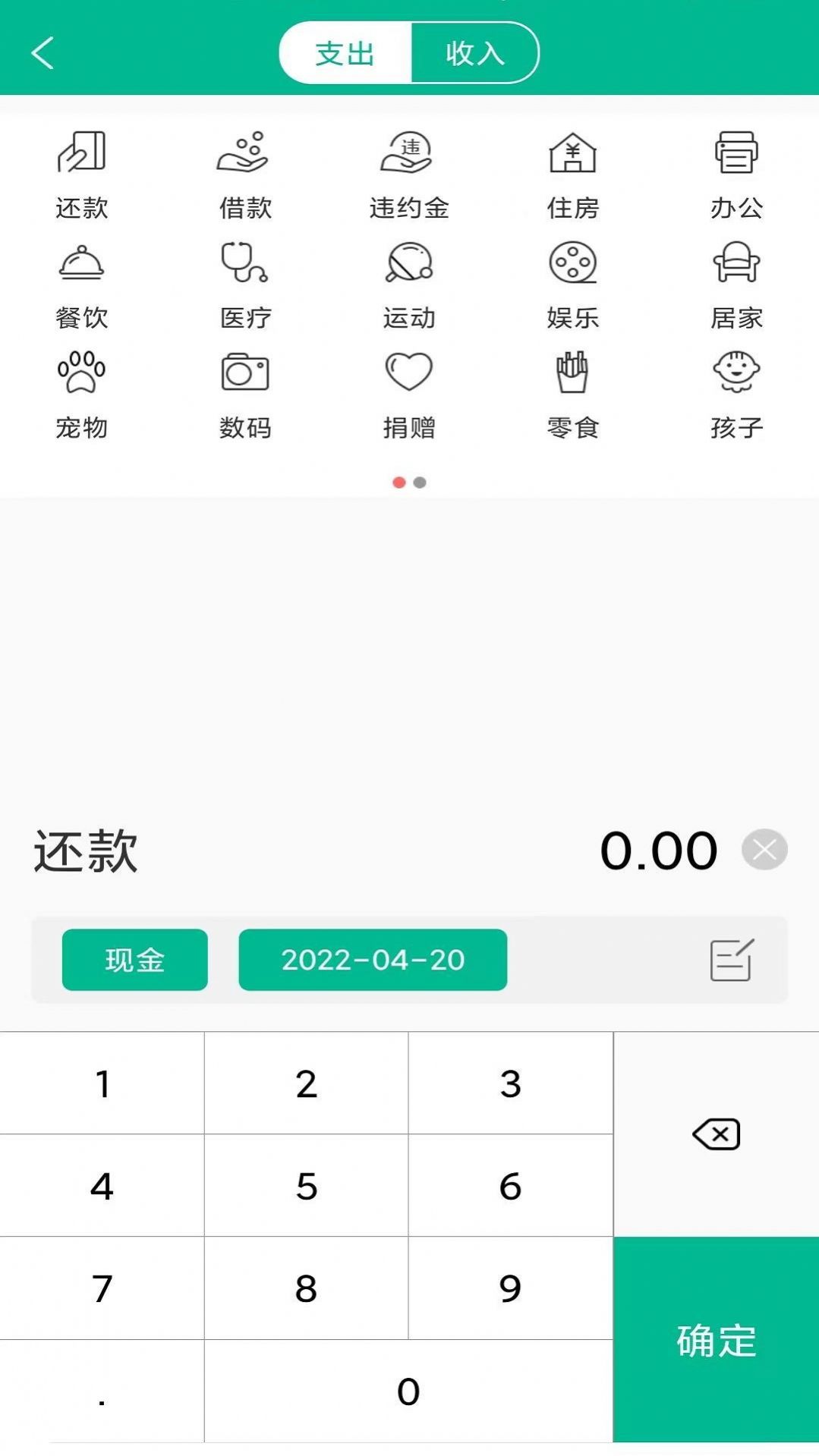Tap the back arrow to exit
Image resolution: width=819 pixels, height=1456 pixels.
(43, 53)
